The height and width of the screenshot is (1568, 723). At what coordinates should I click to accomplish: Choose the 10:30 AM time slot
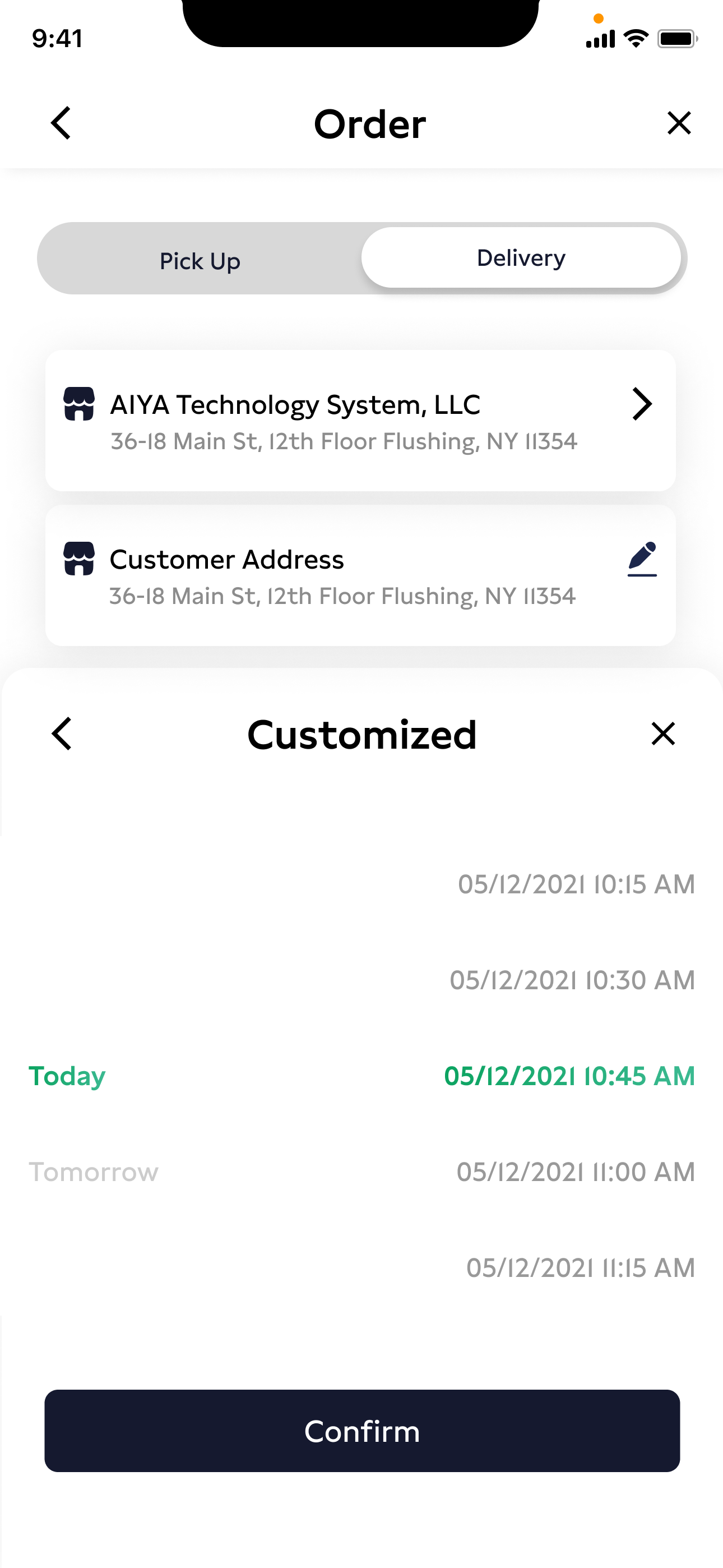(572, 980)
